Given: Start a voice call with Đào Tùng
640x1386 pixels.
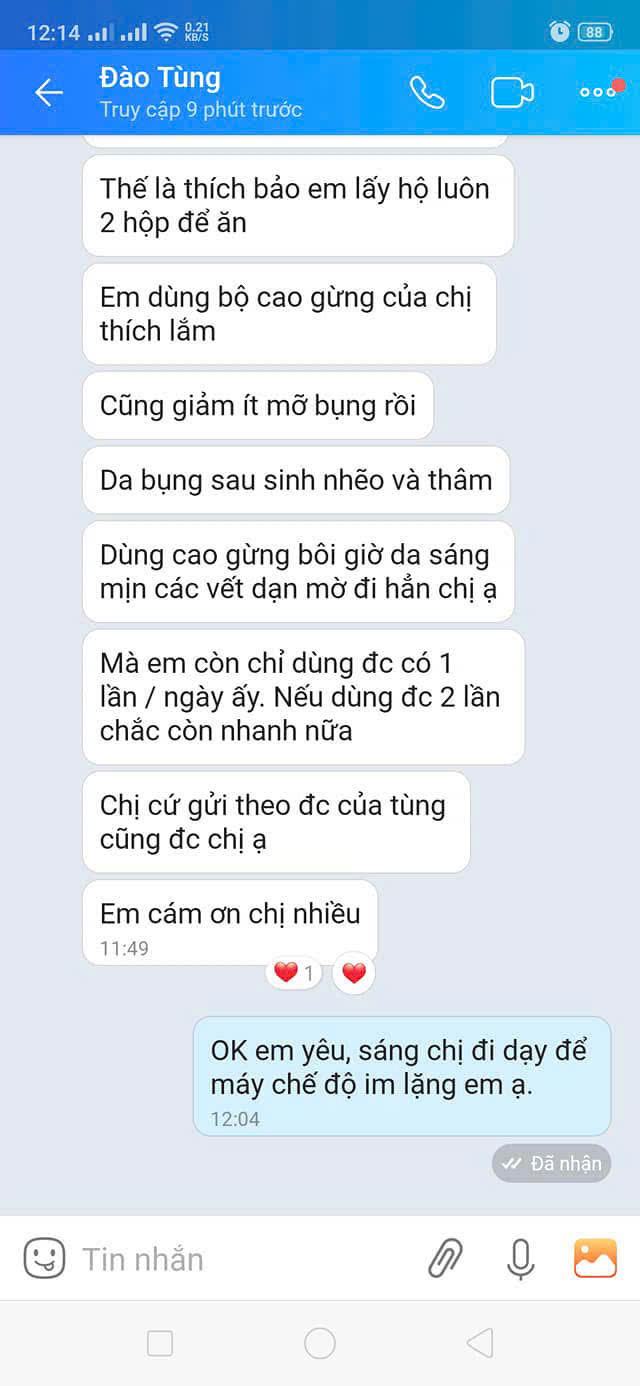Looking at the screenshot, I should pyautogui.click(x=427, y=93).
